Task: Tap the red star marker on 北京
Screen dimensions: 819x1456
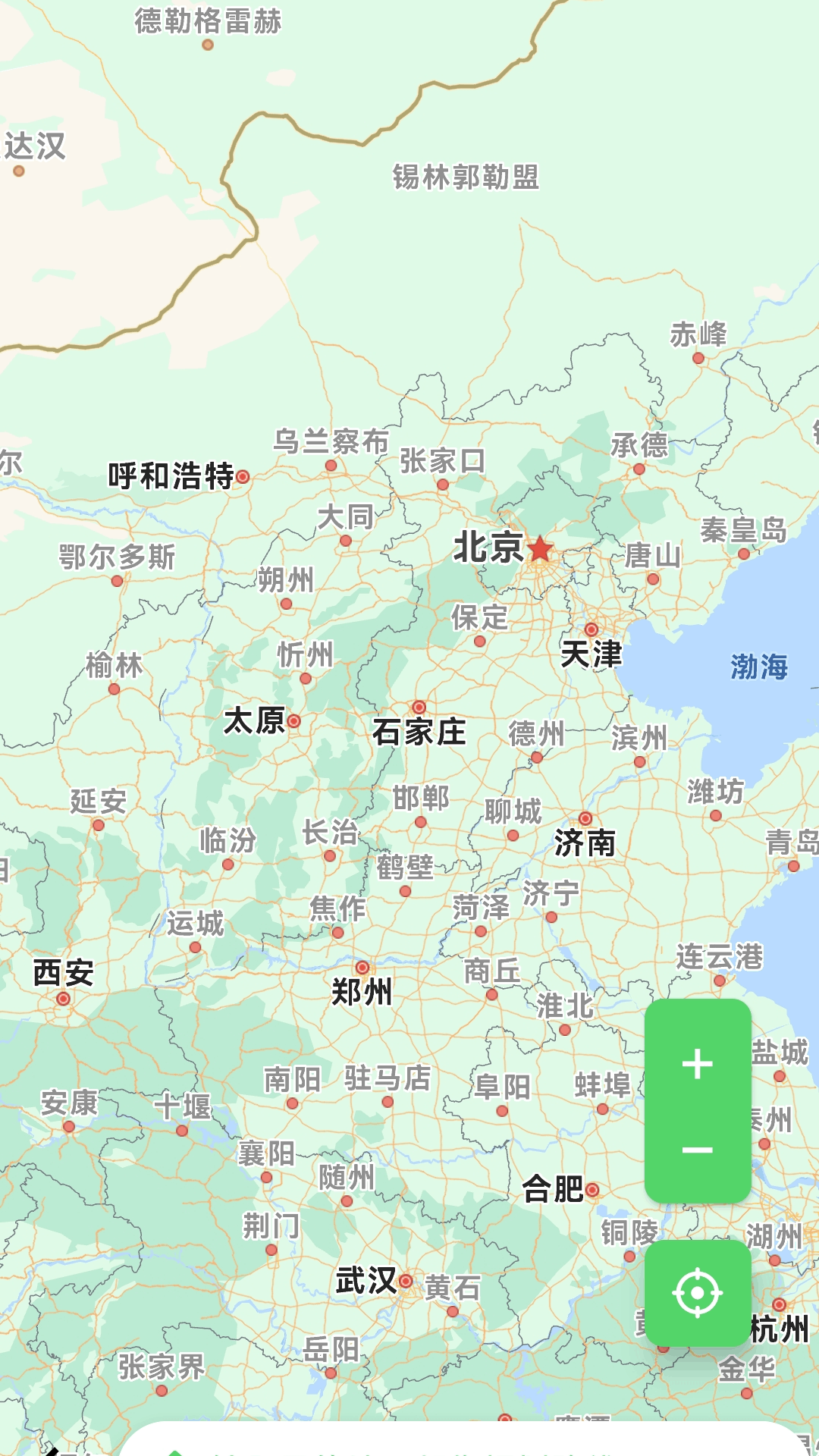Action: click(x=539, y=548)
